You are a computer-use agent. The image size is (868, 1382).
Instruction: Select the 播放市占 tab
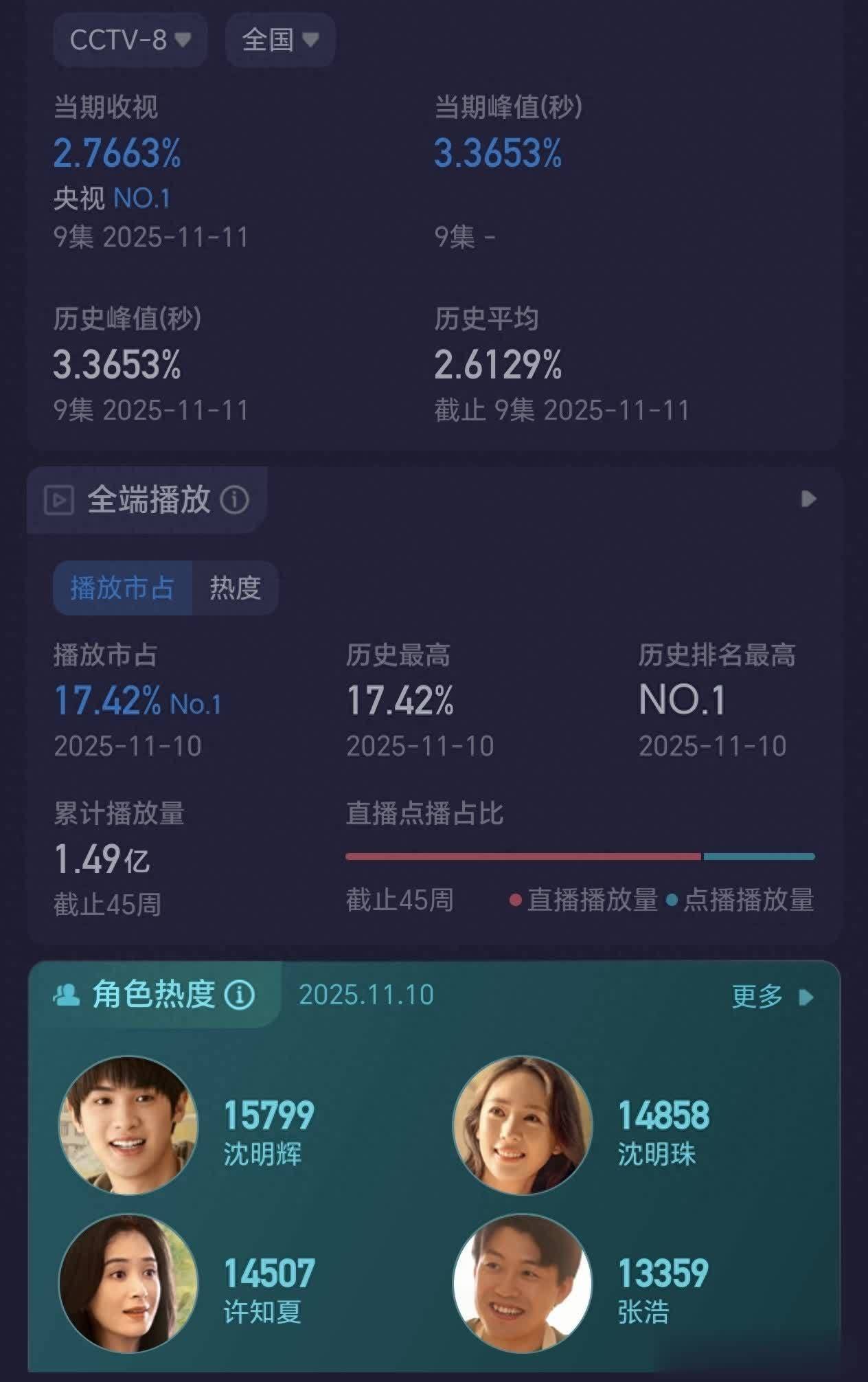pyautogui.click(x=122, y=588)
